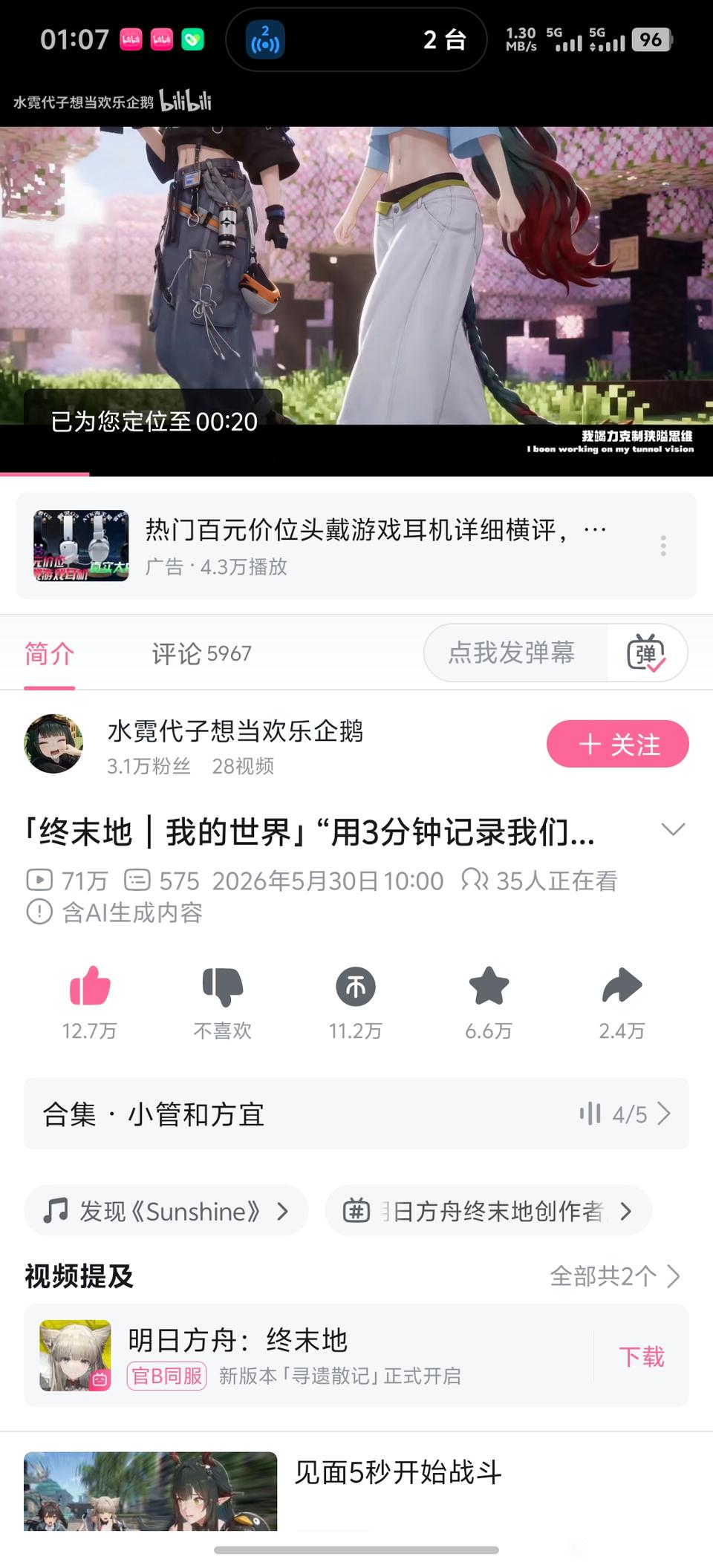Open uploader 水霓代子想当欢乐企鹅 profile avatar
The width and height of the screenshot is (713, 1568).
[x=53, y=744]
